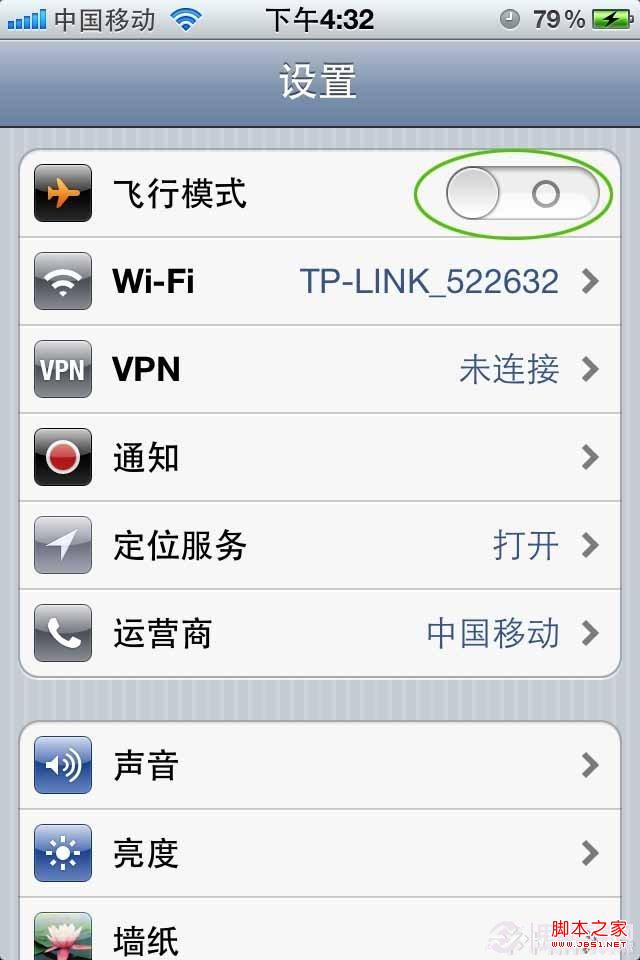Open 亮度 brightness settings
The height and width of the screenshot is (960, 640).
click(x=320, y=854)
